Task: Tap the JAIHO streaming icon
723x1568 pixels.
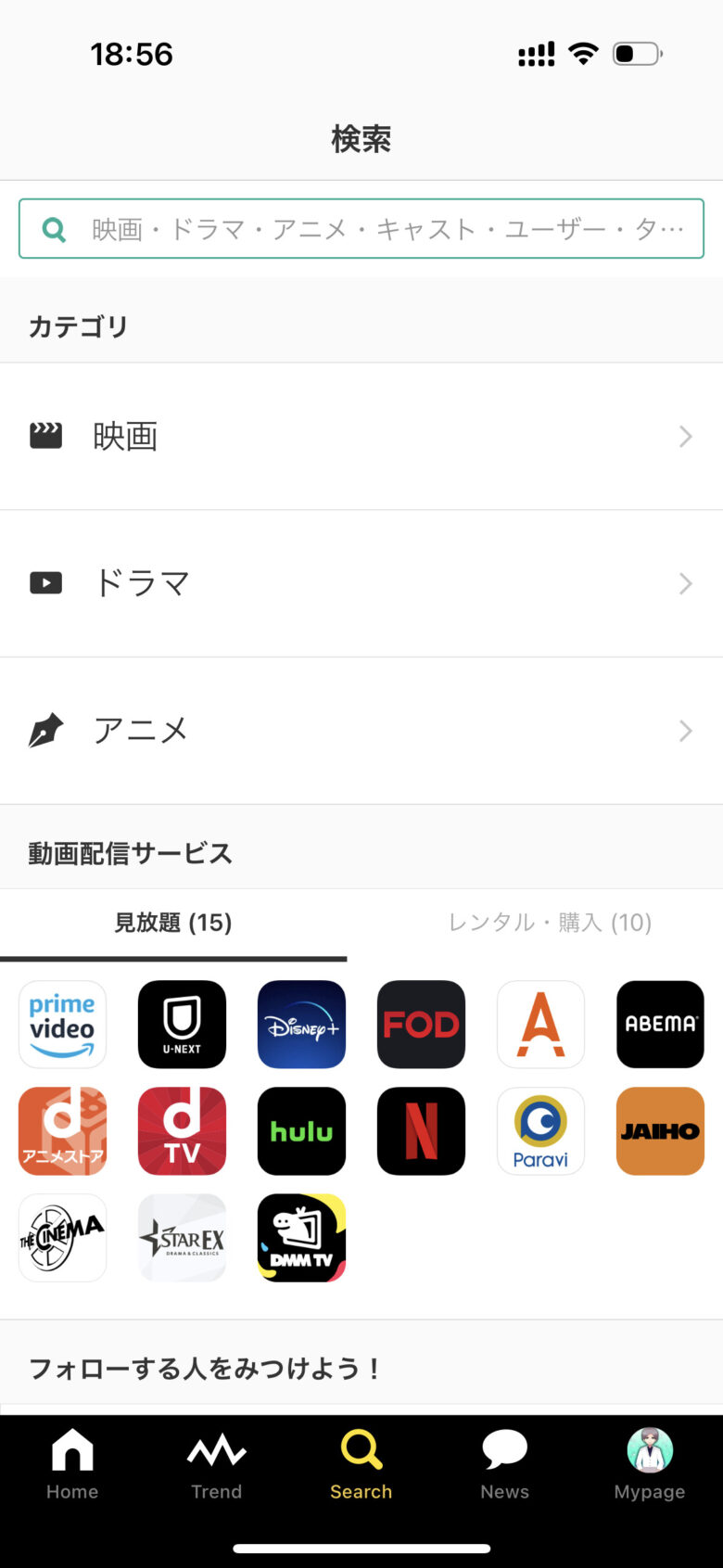Action: 660,1131
